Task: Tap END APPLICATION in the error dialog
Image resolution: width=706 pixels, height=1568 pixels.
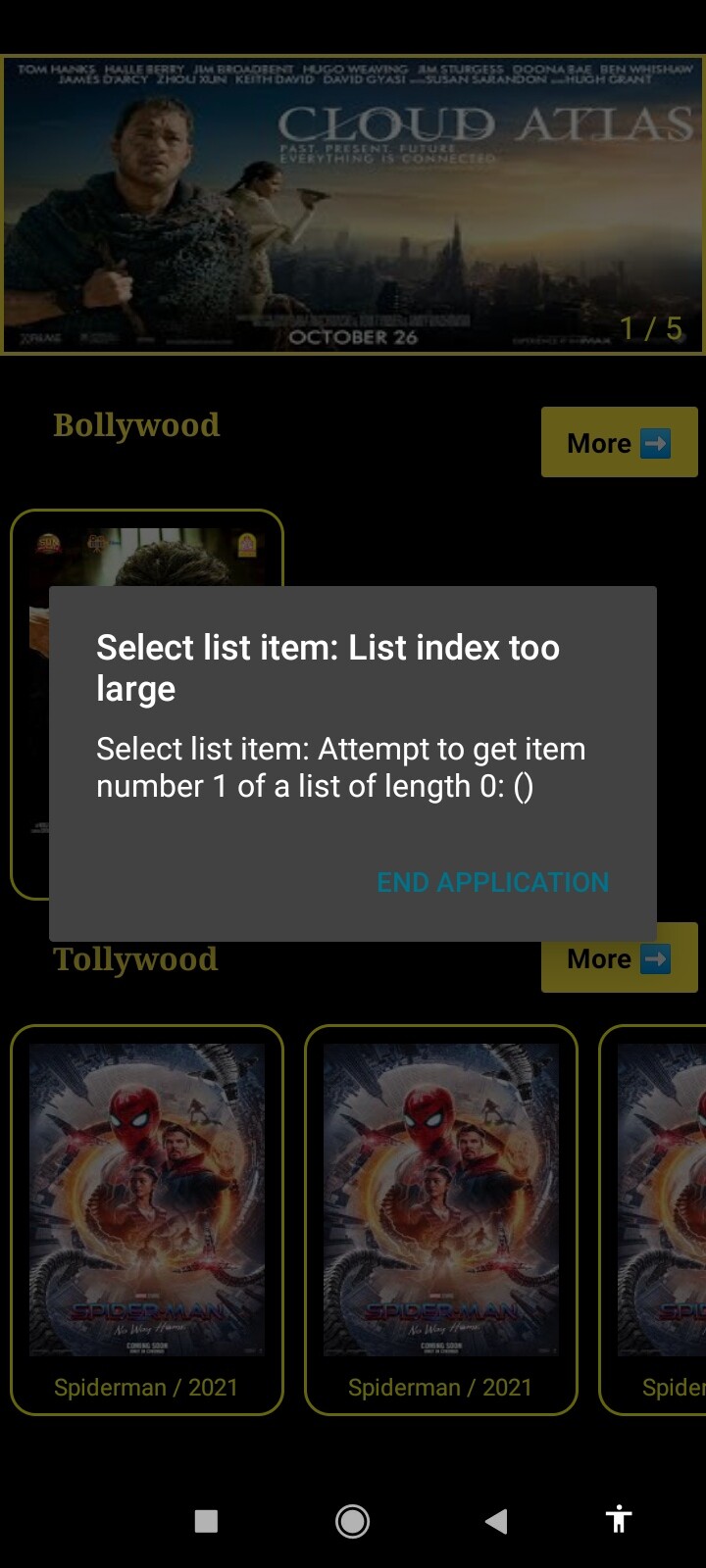Action: pyautogui.click(x=492, y=882)
